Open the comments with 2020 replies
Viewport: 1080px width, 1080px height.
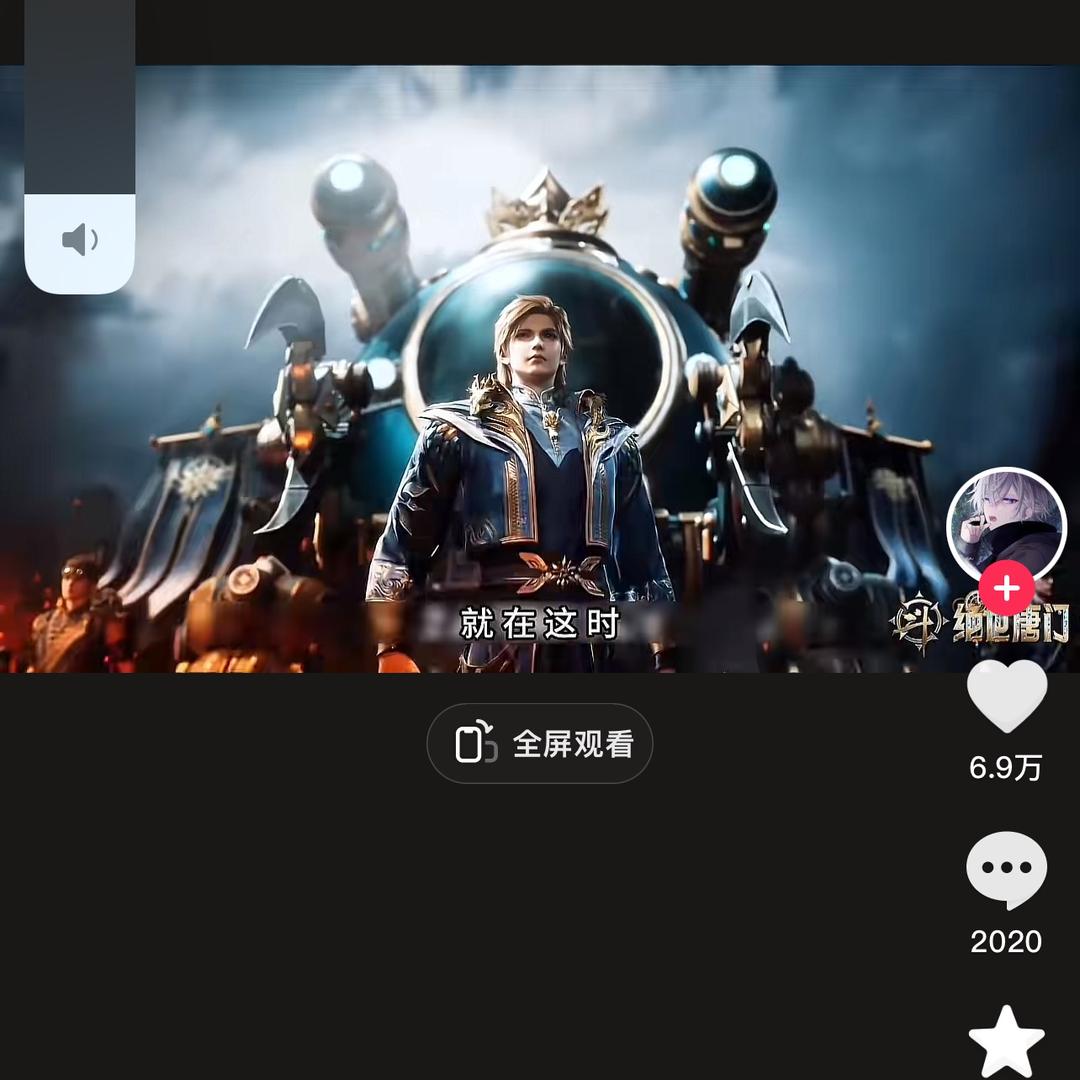tap(1006, 869)
